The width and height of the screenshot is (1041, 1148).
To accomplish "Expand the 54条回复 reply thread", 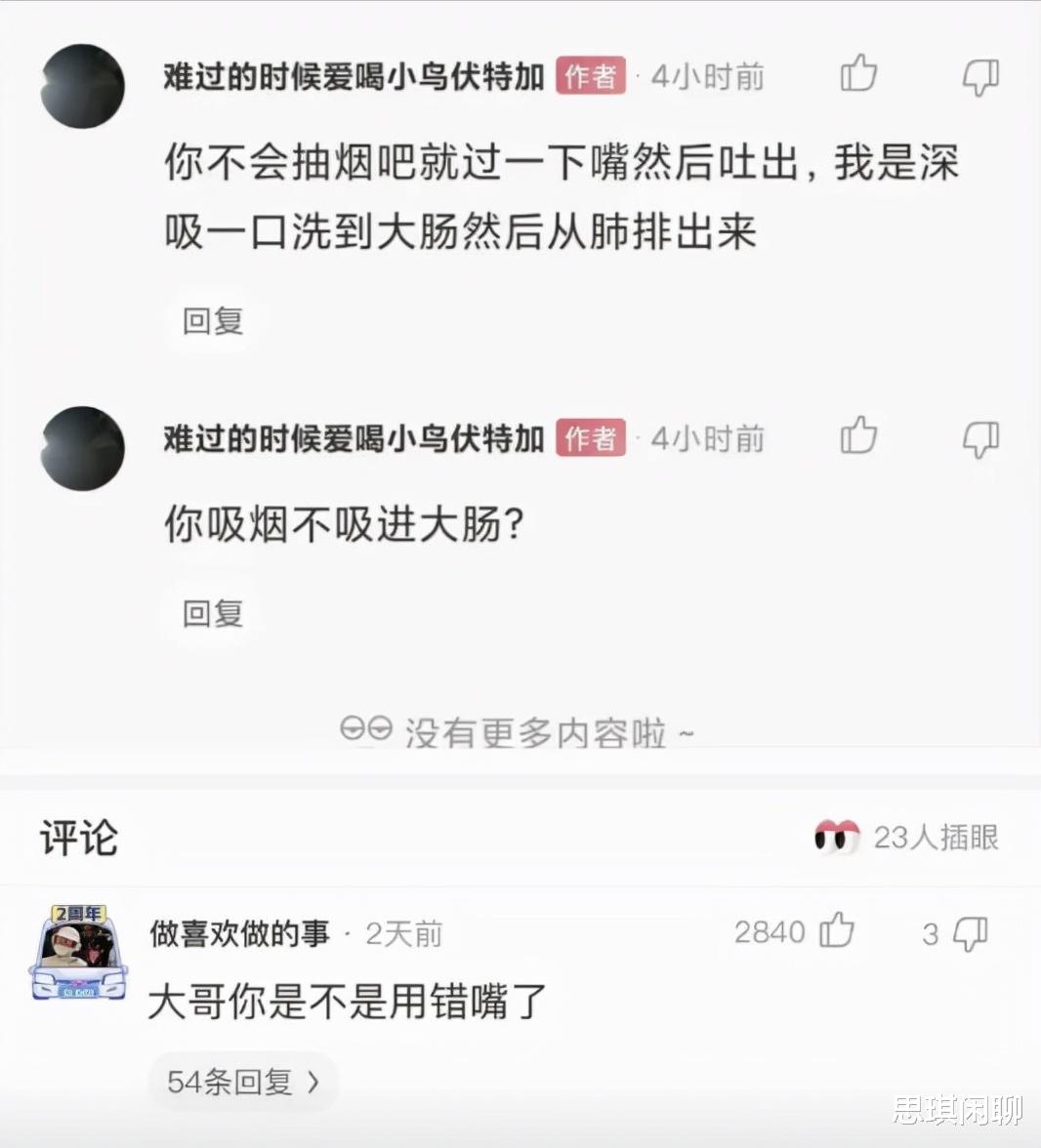I will click(x=231, y=1082).
